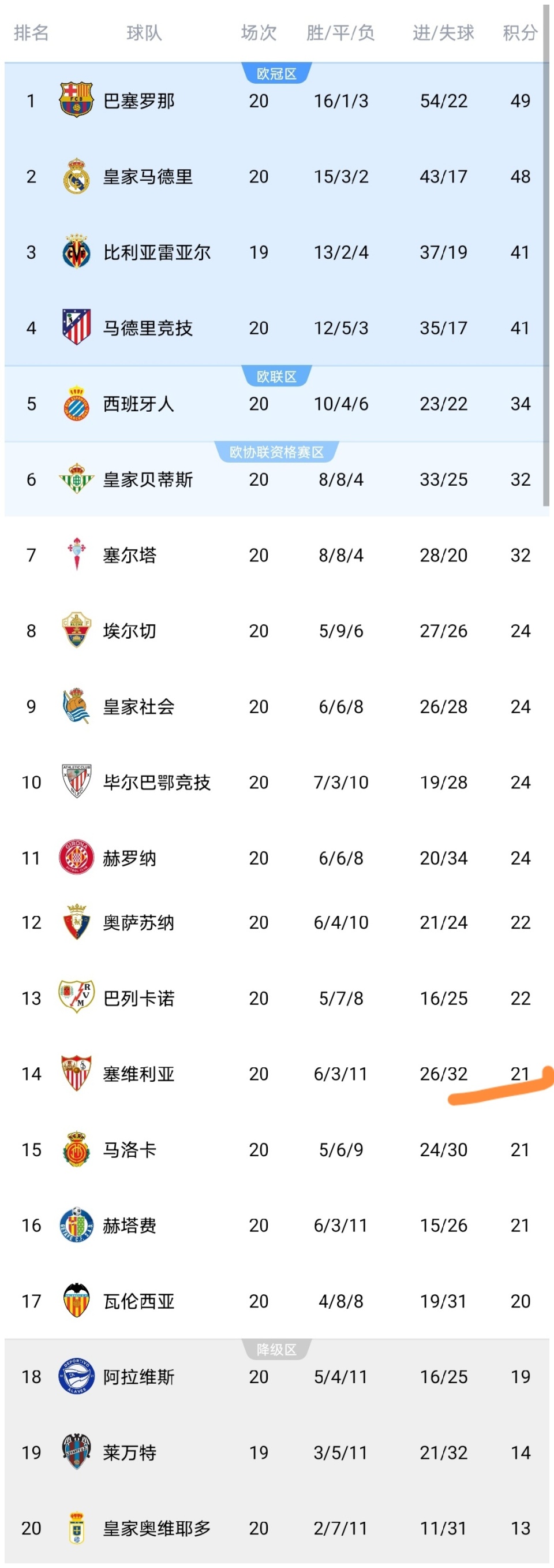This screenshot has width=554, height=1568.
Task: Open the Real Betis row (皇家贝蒂斯)
Action: (148, 480)
